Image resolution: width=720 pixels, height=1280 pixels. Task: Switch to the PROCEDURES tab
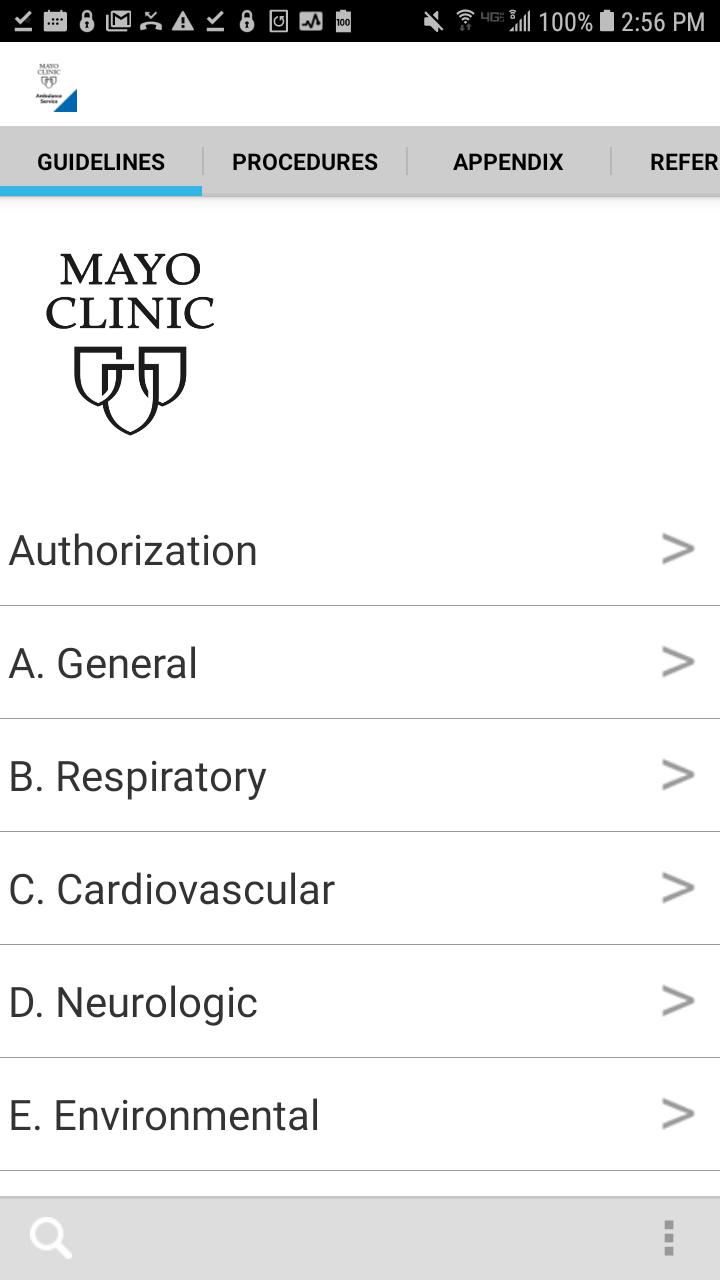pyautogui.click(x=305, y=161)
